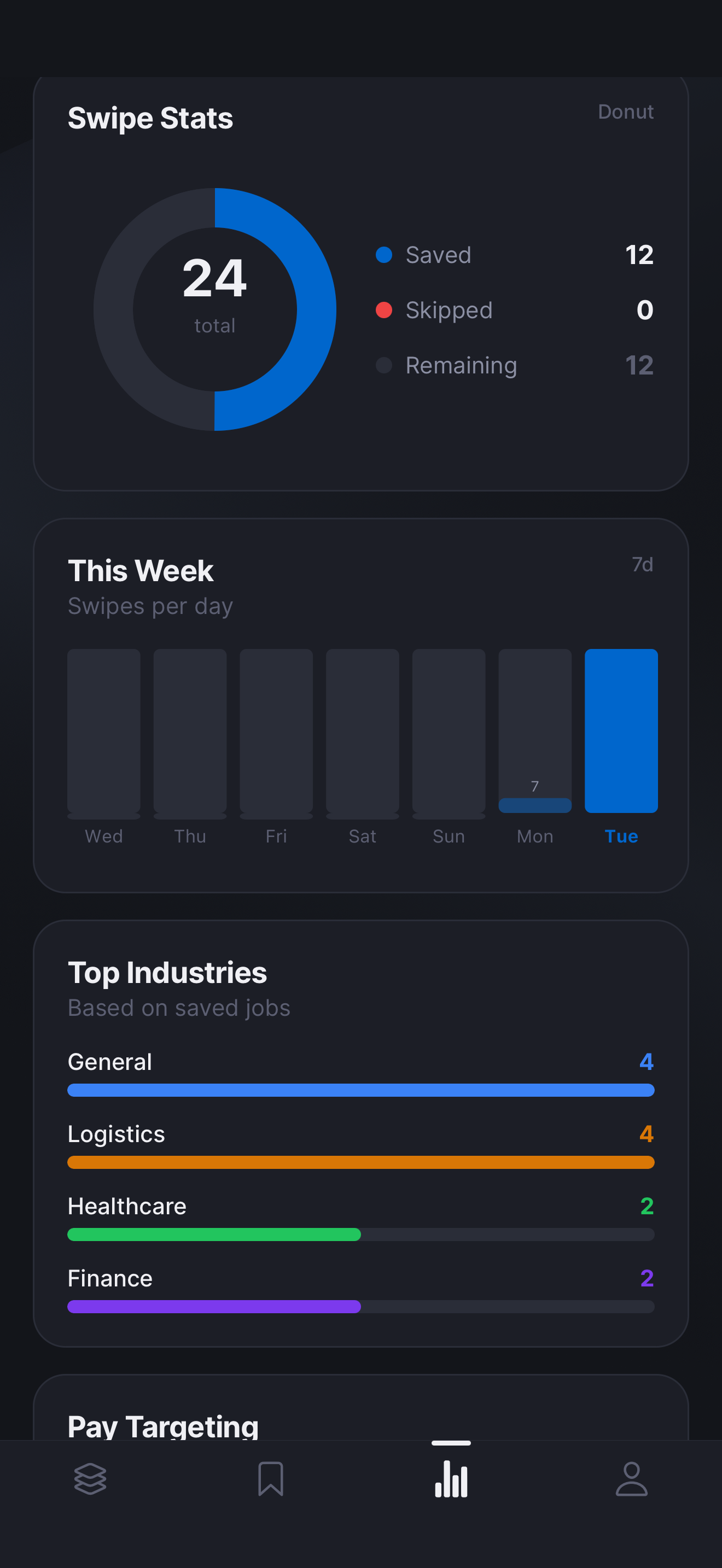Tap the gray Remaining legend dot
This screenshot has width=722, height=1568.
coord(383,365)
